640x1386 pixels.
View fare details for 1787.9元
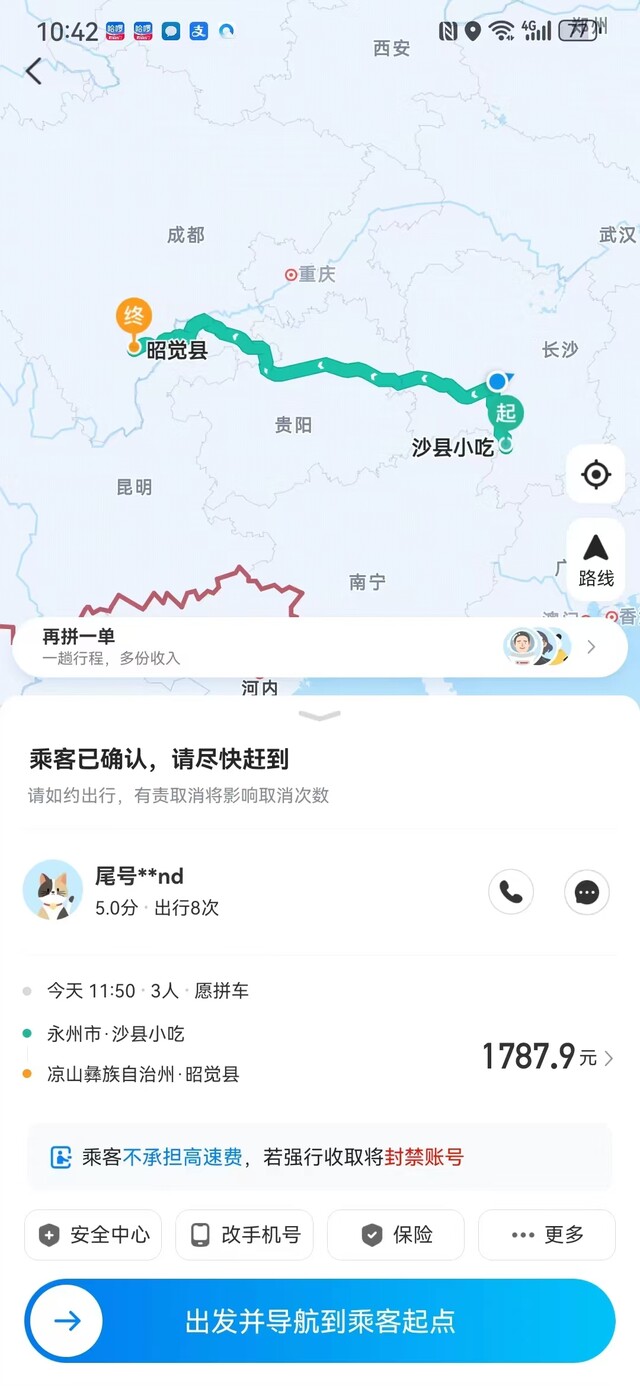coord(548,1056)
